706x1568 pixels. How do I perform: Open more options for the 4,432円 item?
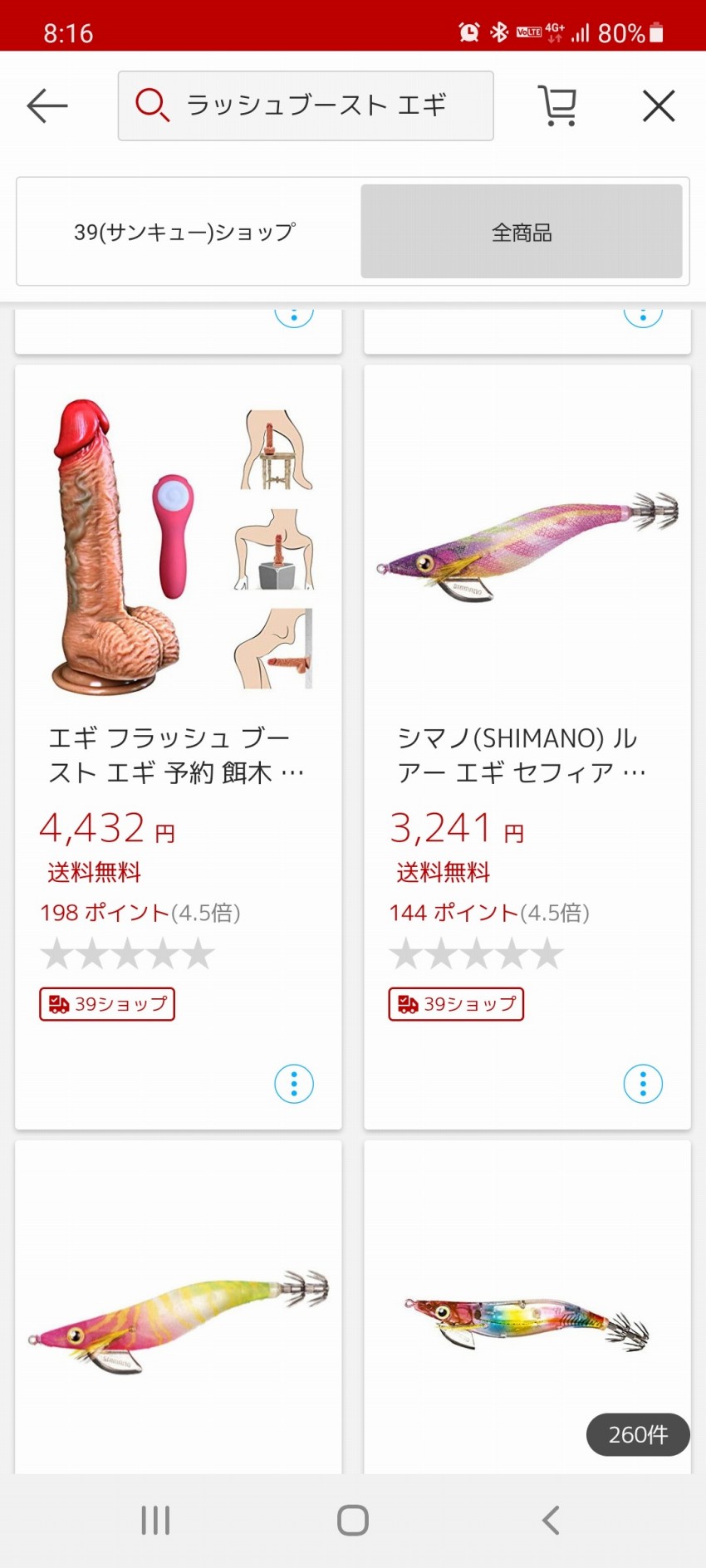coord(294,1084)
